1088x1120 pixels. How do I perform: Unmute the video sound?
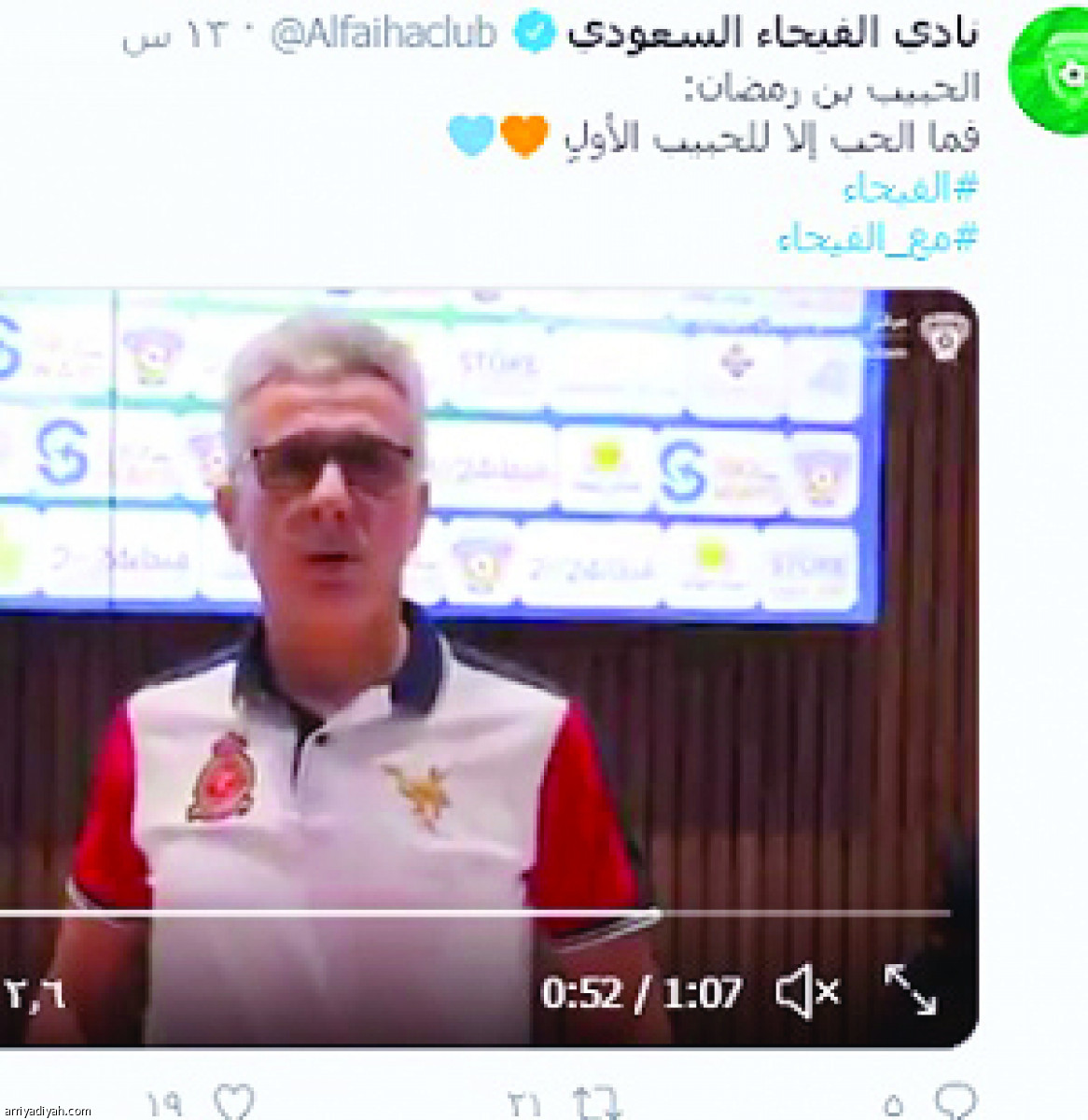coord(807,991)
